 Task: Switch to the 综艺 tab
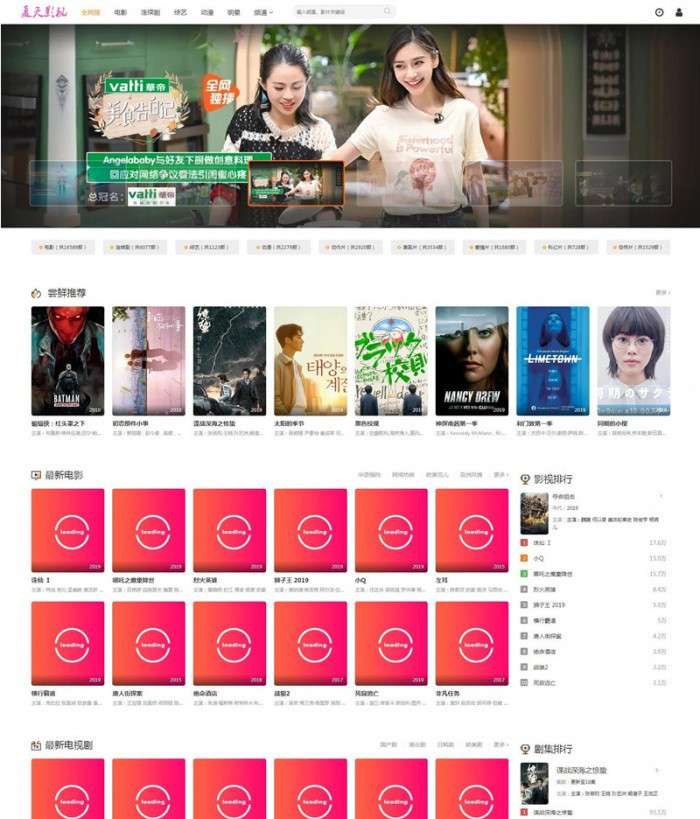pyautogui.click(x=180, y=12)
